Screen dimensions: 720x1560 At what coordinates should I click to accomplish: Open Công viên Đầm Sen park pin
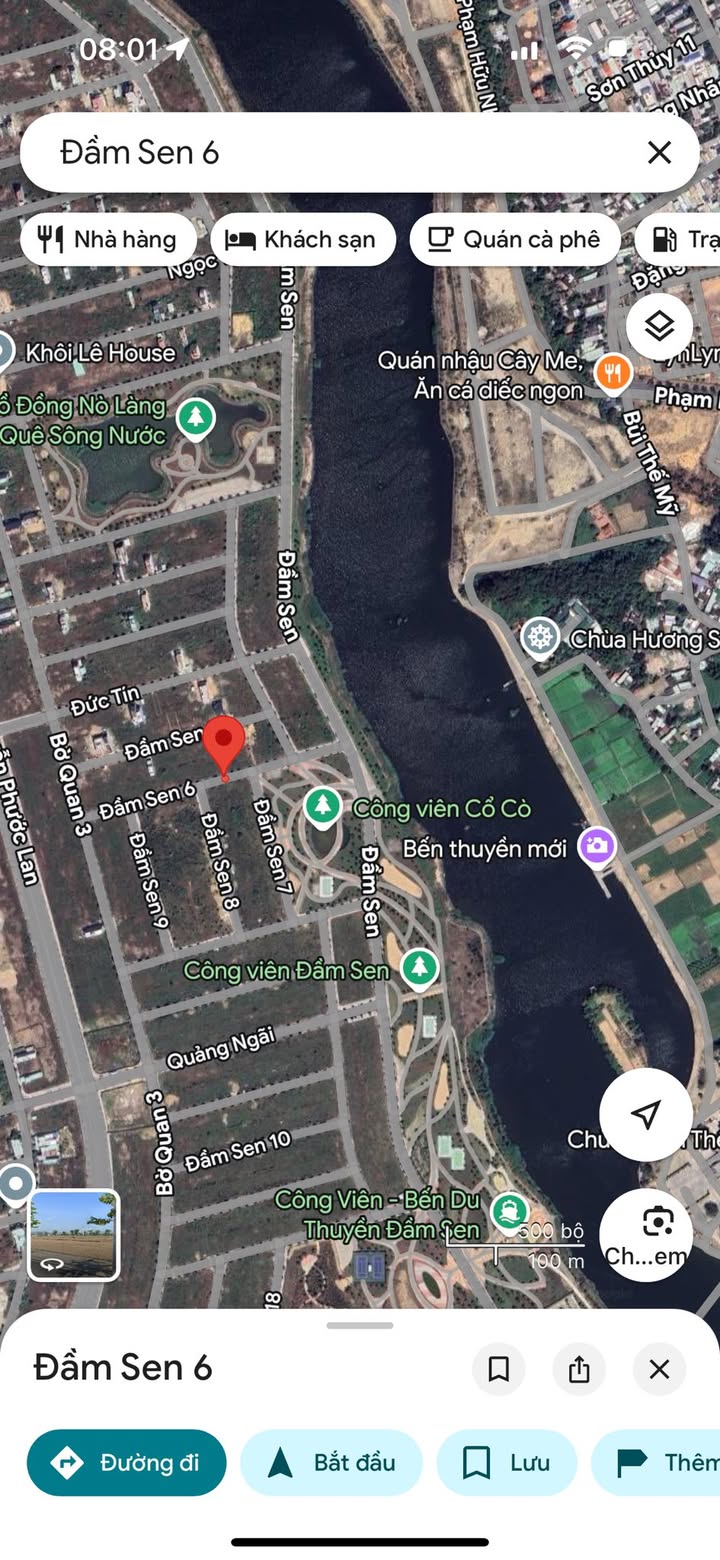pos(419,967)
